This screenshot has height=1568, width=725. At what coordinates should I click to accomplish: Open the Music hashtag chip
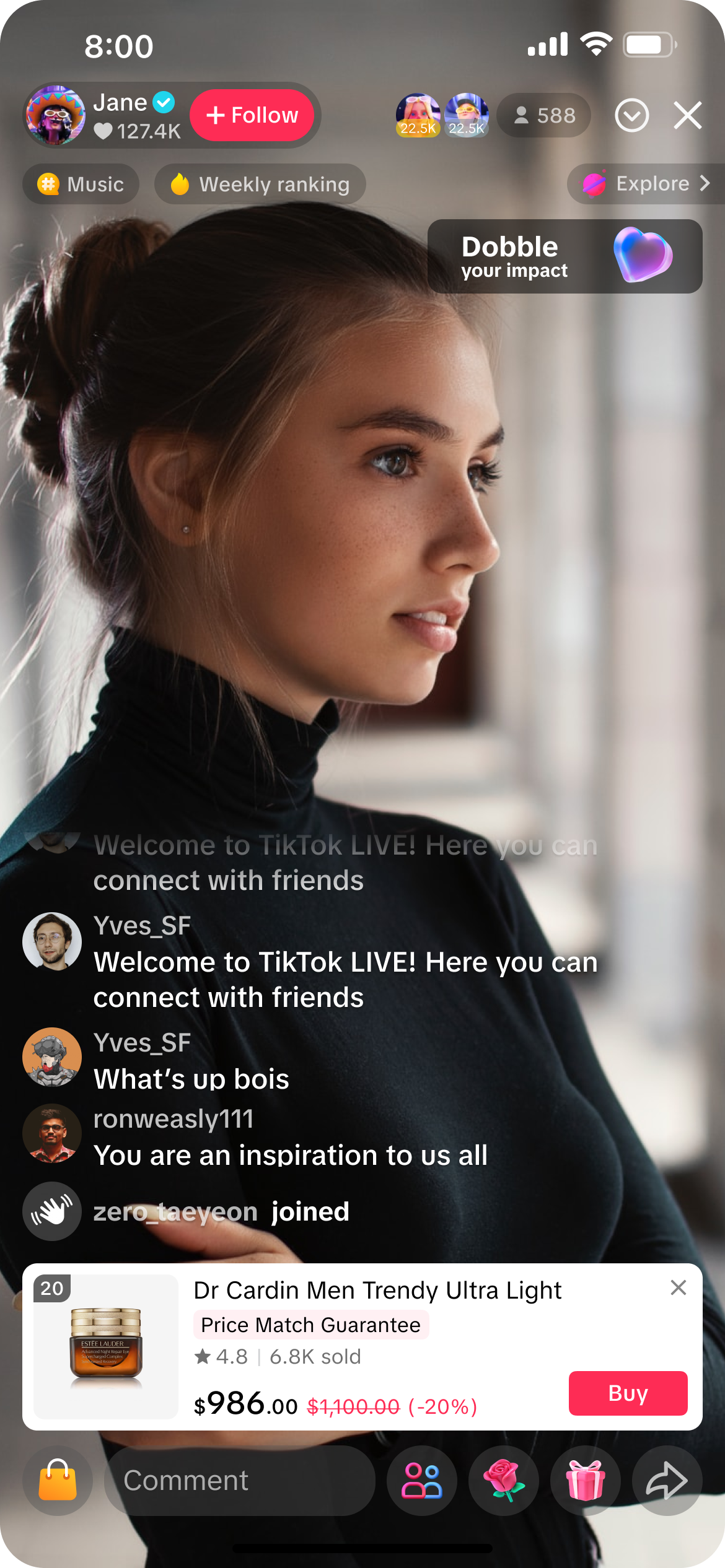pos(81,184)
